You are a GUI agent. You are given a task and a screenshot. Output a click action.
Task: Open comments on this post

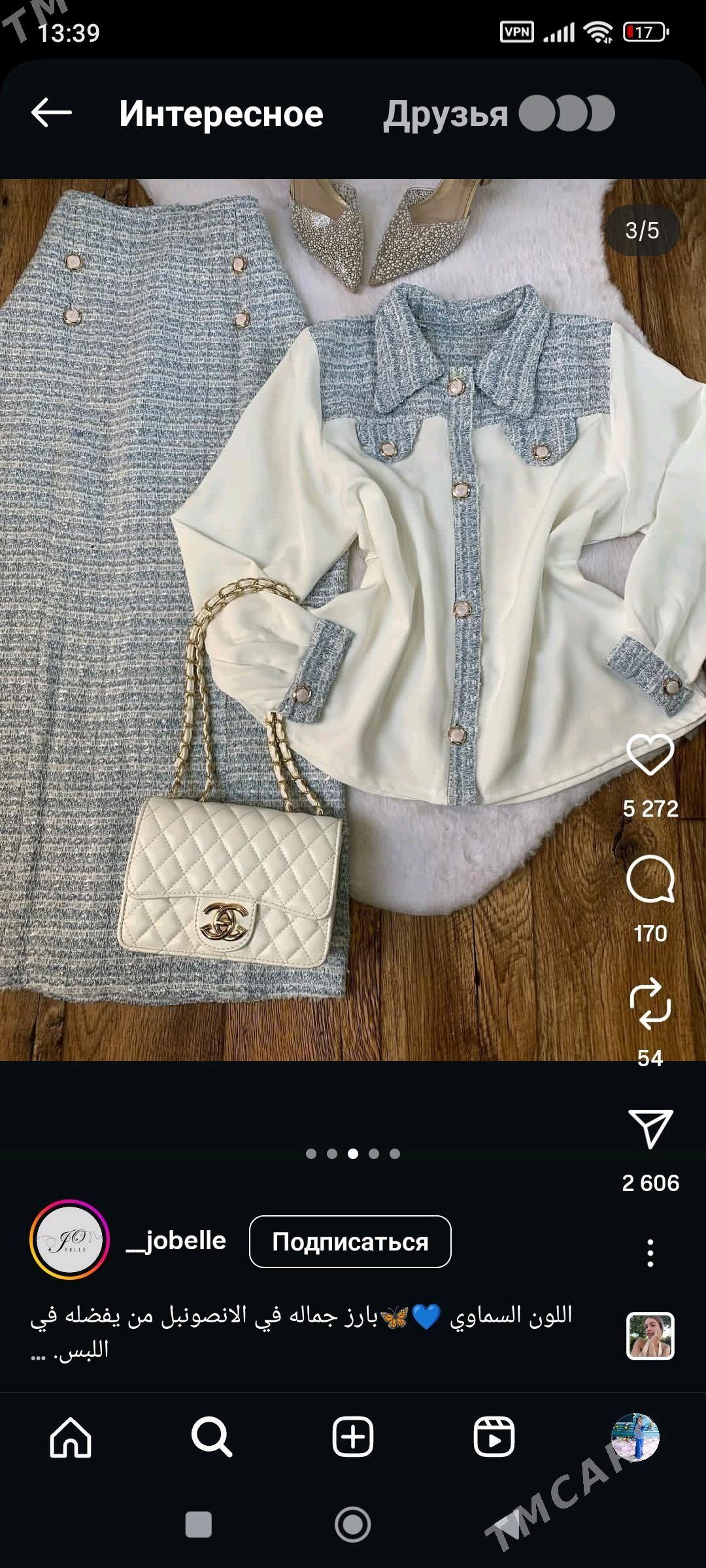(x=650, y=879)
